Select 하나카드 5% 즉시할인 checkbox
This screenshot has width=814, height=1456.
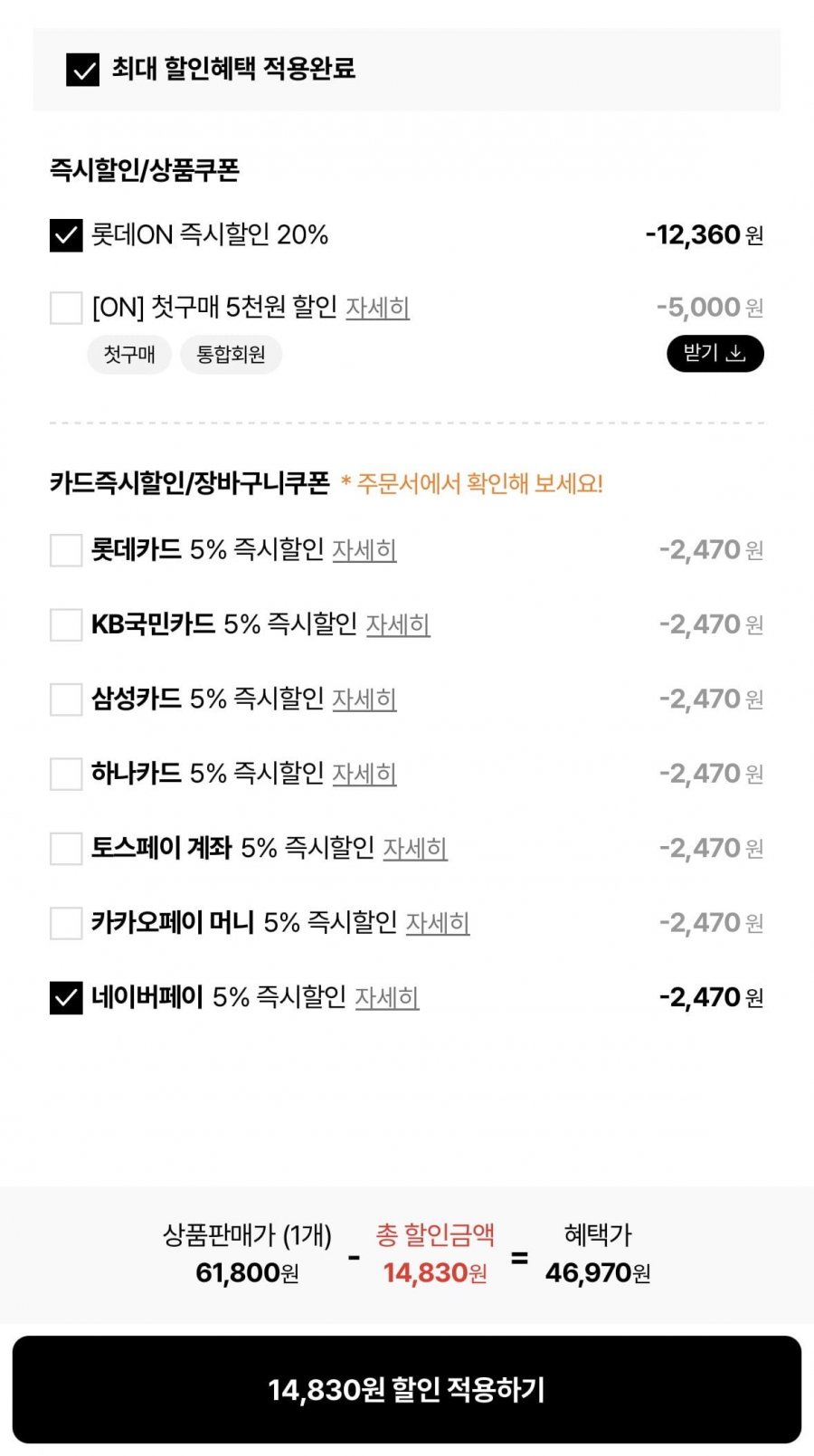coord(66,774)
